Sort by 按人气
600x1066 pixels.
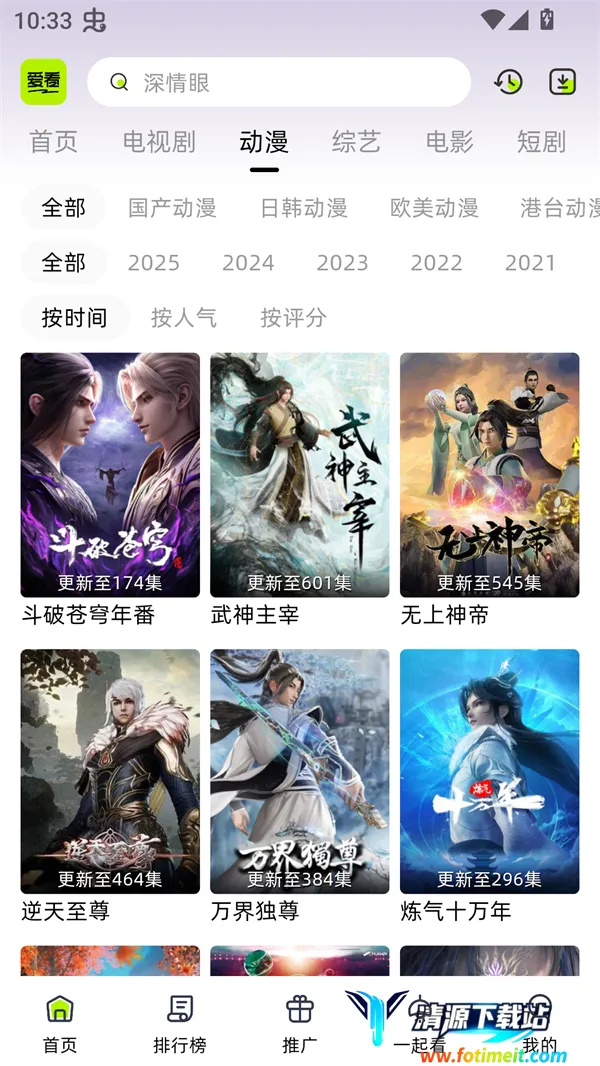(184, 318)
